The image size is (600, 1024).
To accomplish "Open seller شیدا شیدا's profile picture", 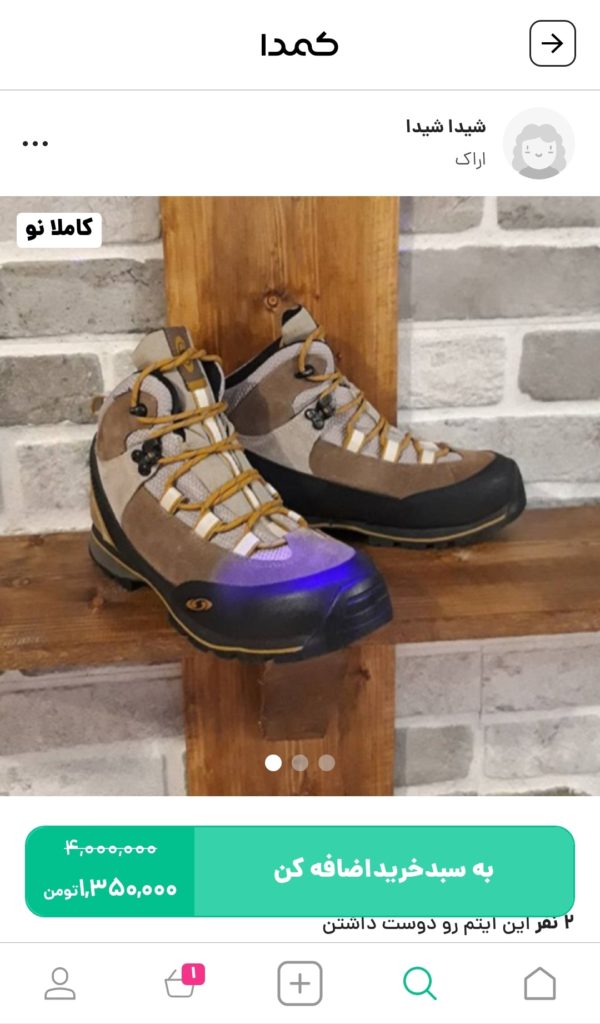I will [538, 143].
